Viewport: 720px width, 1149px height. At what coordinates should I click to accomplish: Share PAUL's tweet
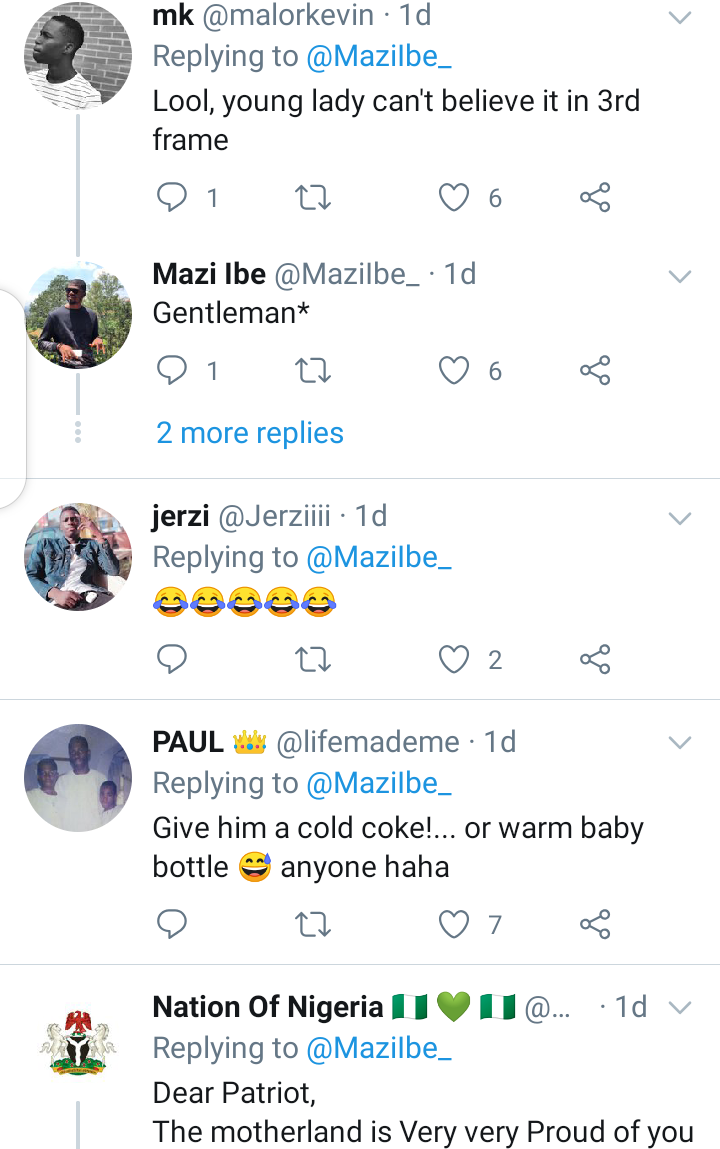click(595, 924)
